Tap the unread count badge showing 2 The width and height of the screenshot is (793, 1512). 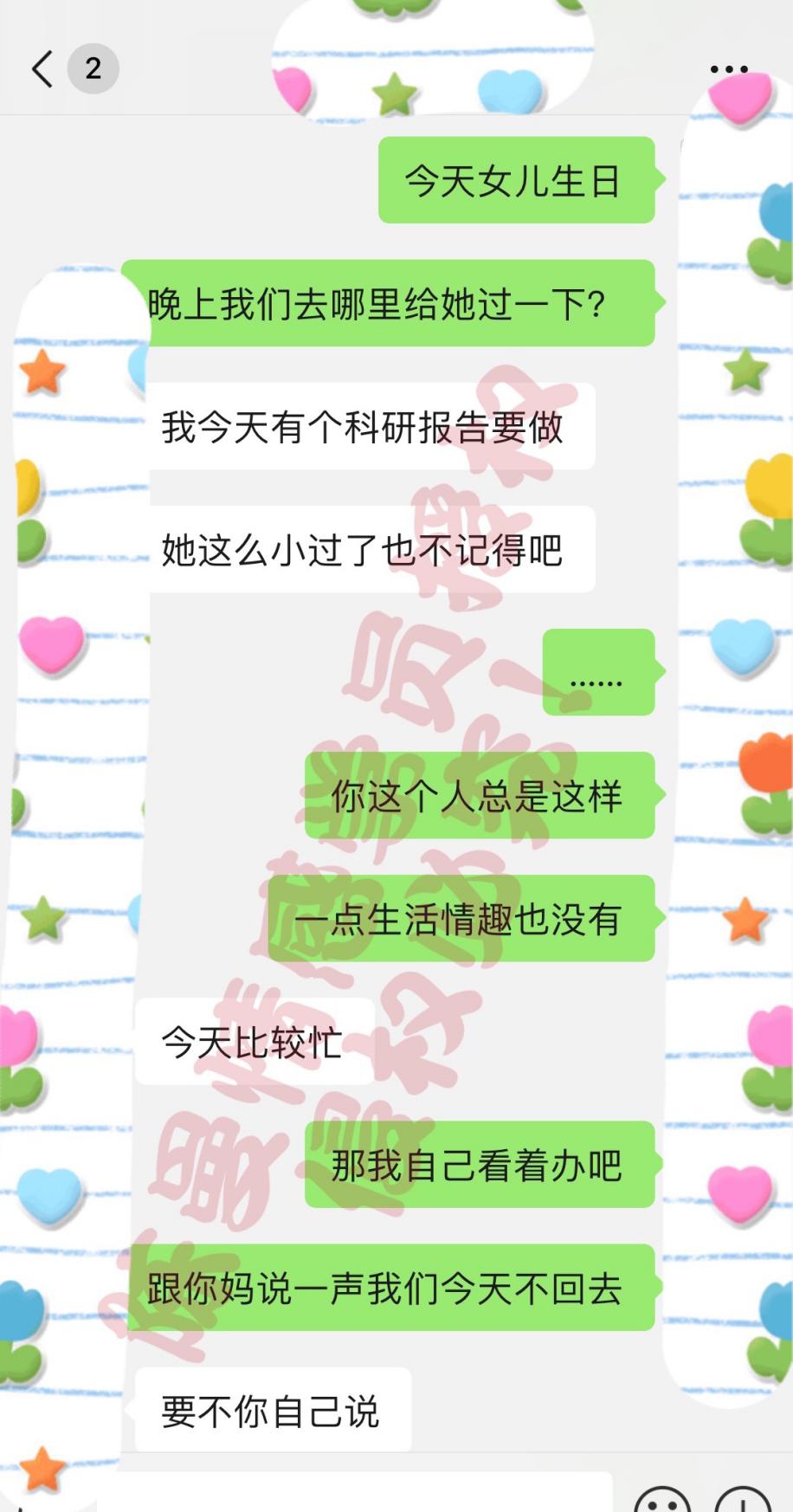93,68
